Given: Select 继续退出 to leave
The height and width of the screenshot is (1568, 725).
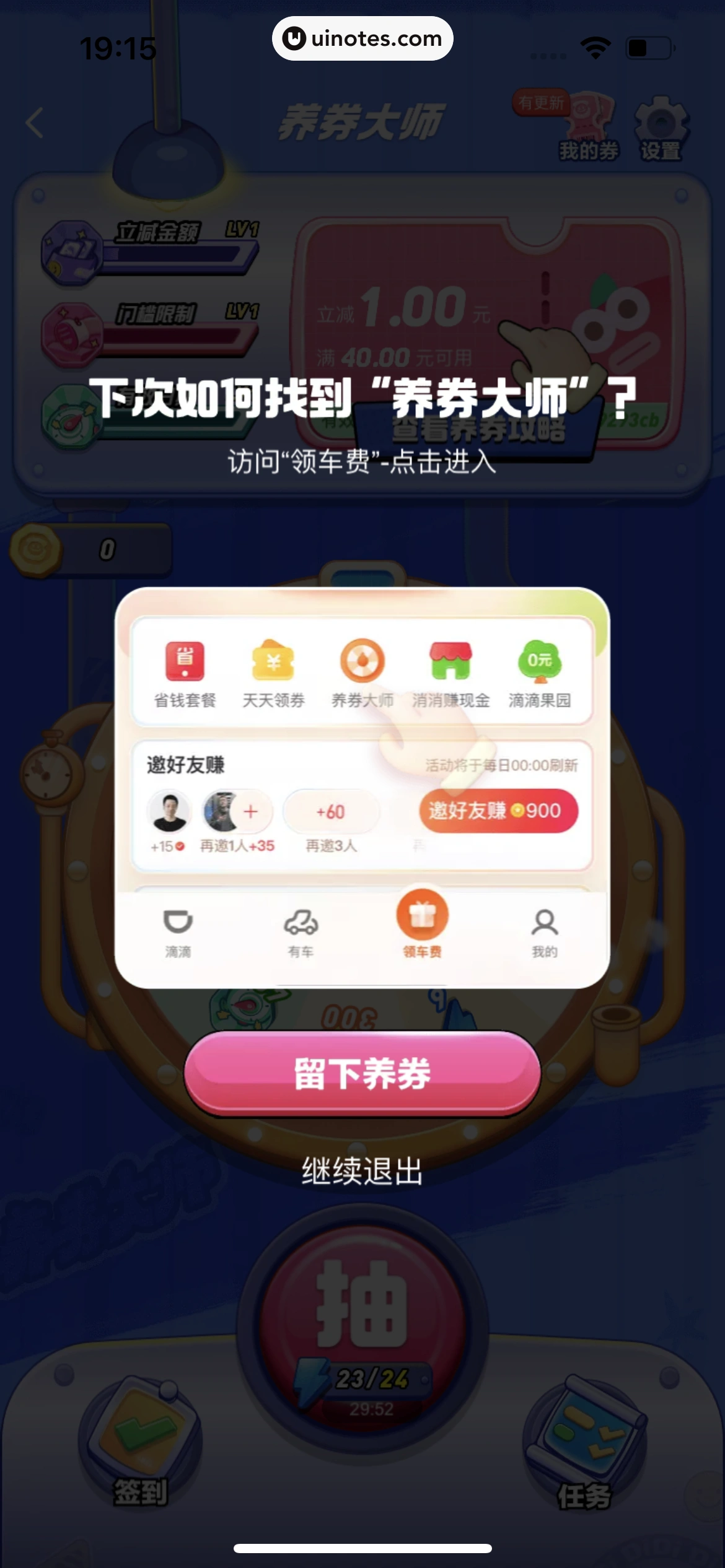Looking at the screenshot, I should pos(362,1171).
